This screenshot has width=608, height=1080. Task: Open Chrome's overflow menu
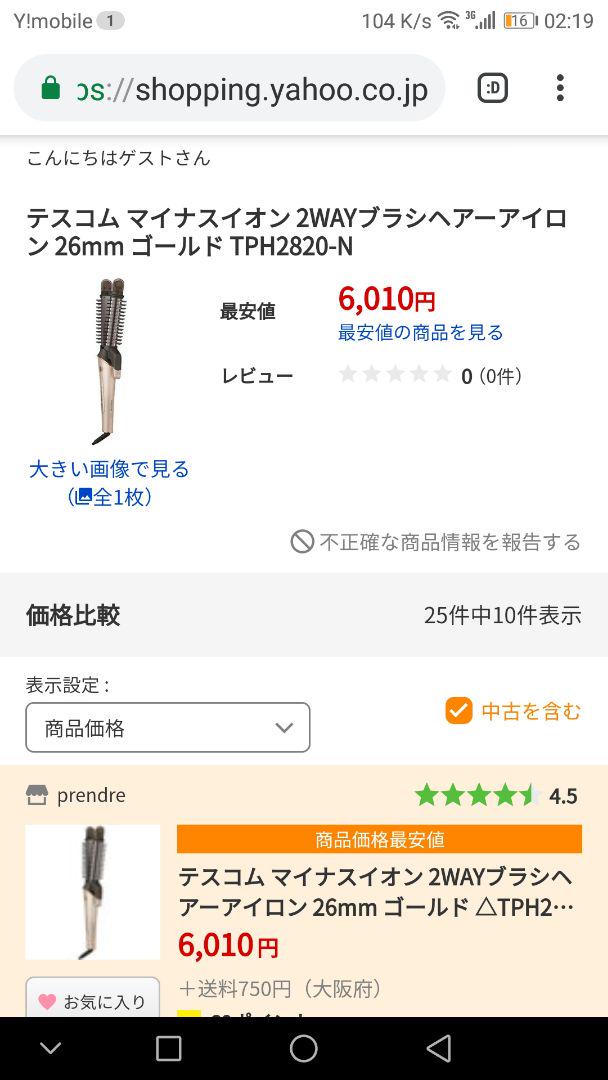coord(560,89)
